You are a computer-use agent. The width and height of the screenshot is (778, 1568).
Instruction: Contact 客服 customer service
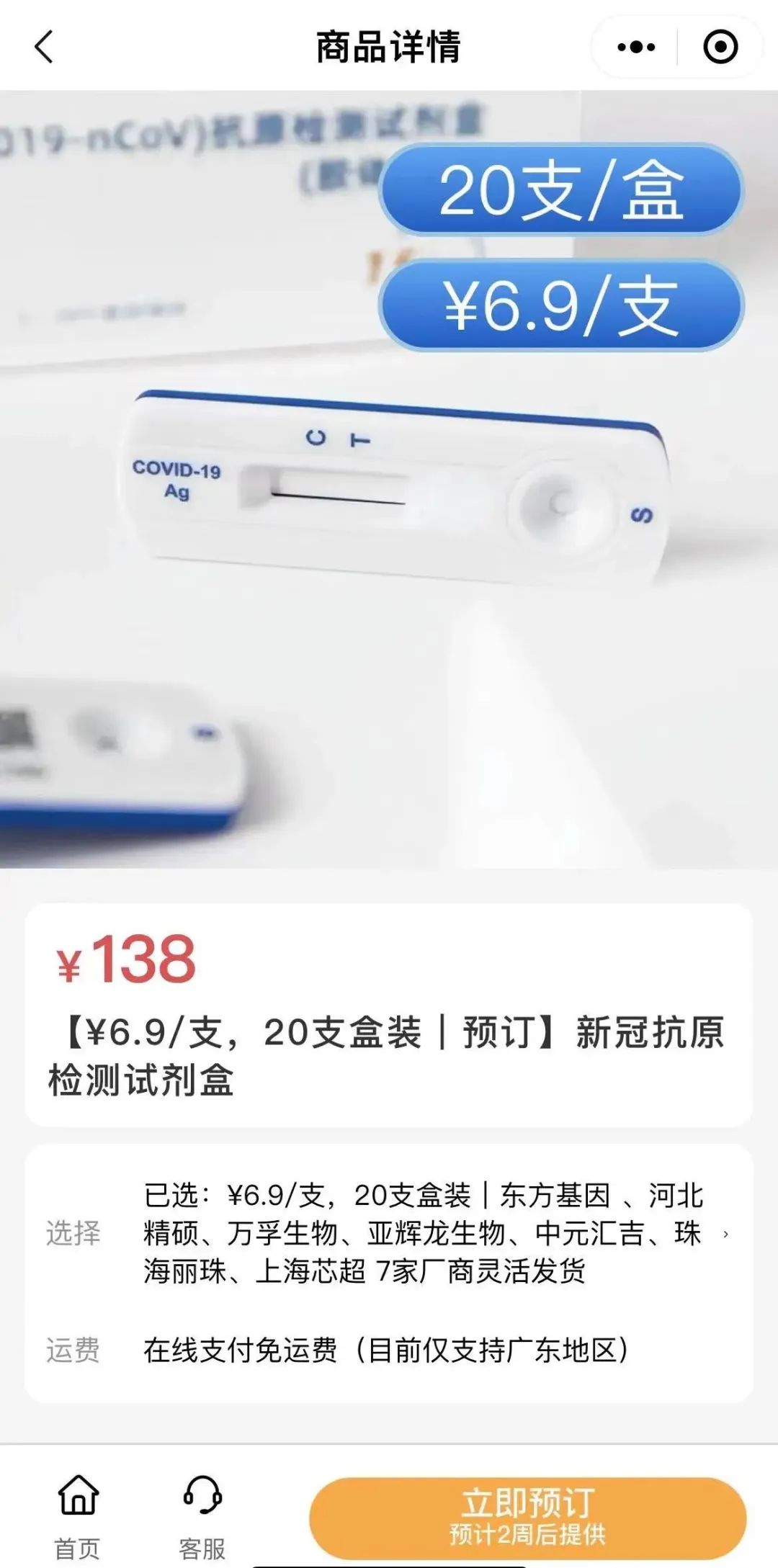point(202,1515)
